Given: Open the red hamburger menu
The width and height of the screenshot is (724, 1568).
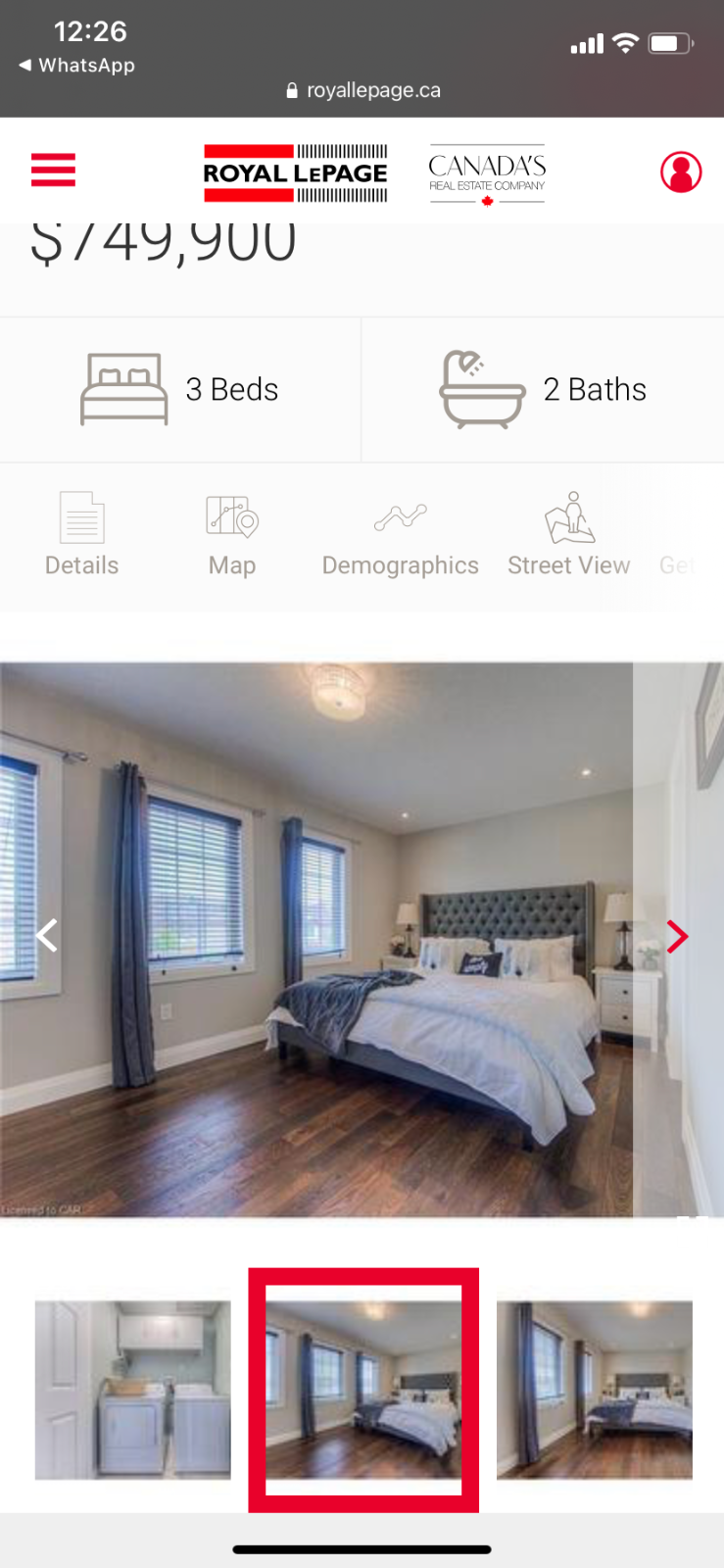Looking at the screenshot, I should pyautogui.click(x=53, y=170).
